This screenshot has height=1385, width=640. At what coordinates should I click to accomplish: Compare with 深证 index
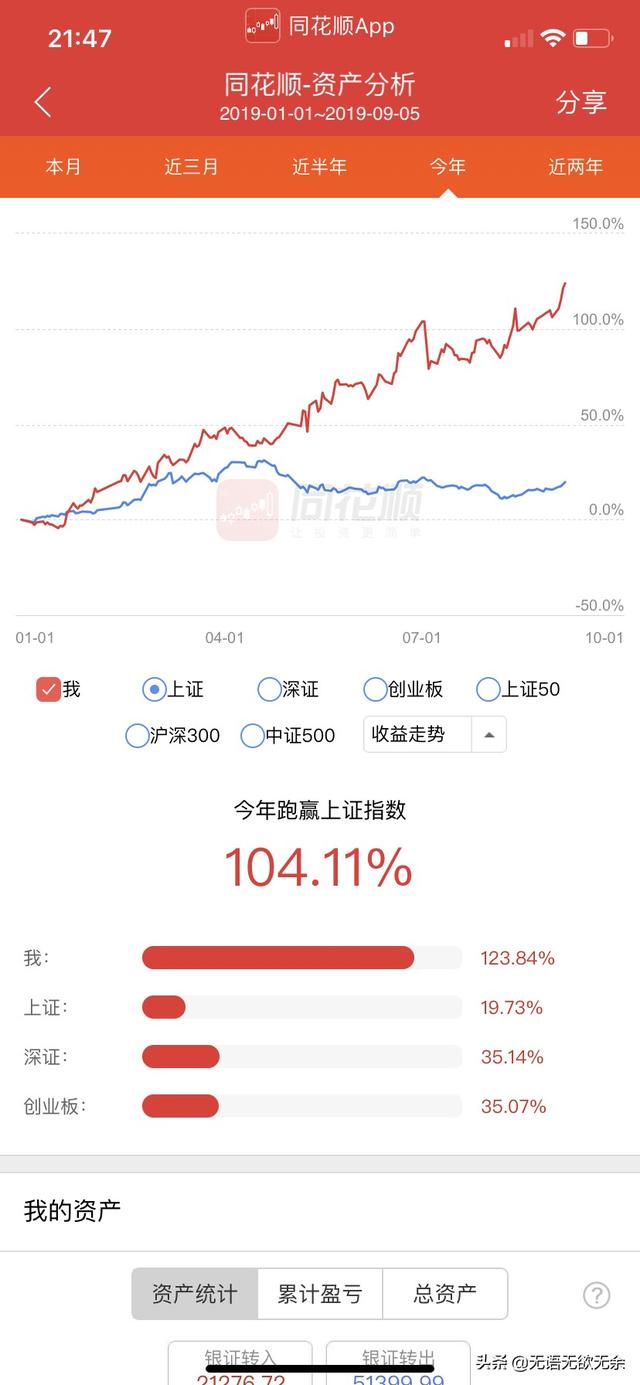pyautogui.click(x=269, y=689)
